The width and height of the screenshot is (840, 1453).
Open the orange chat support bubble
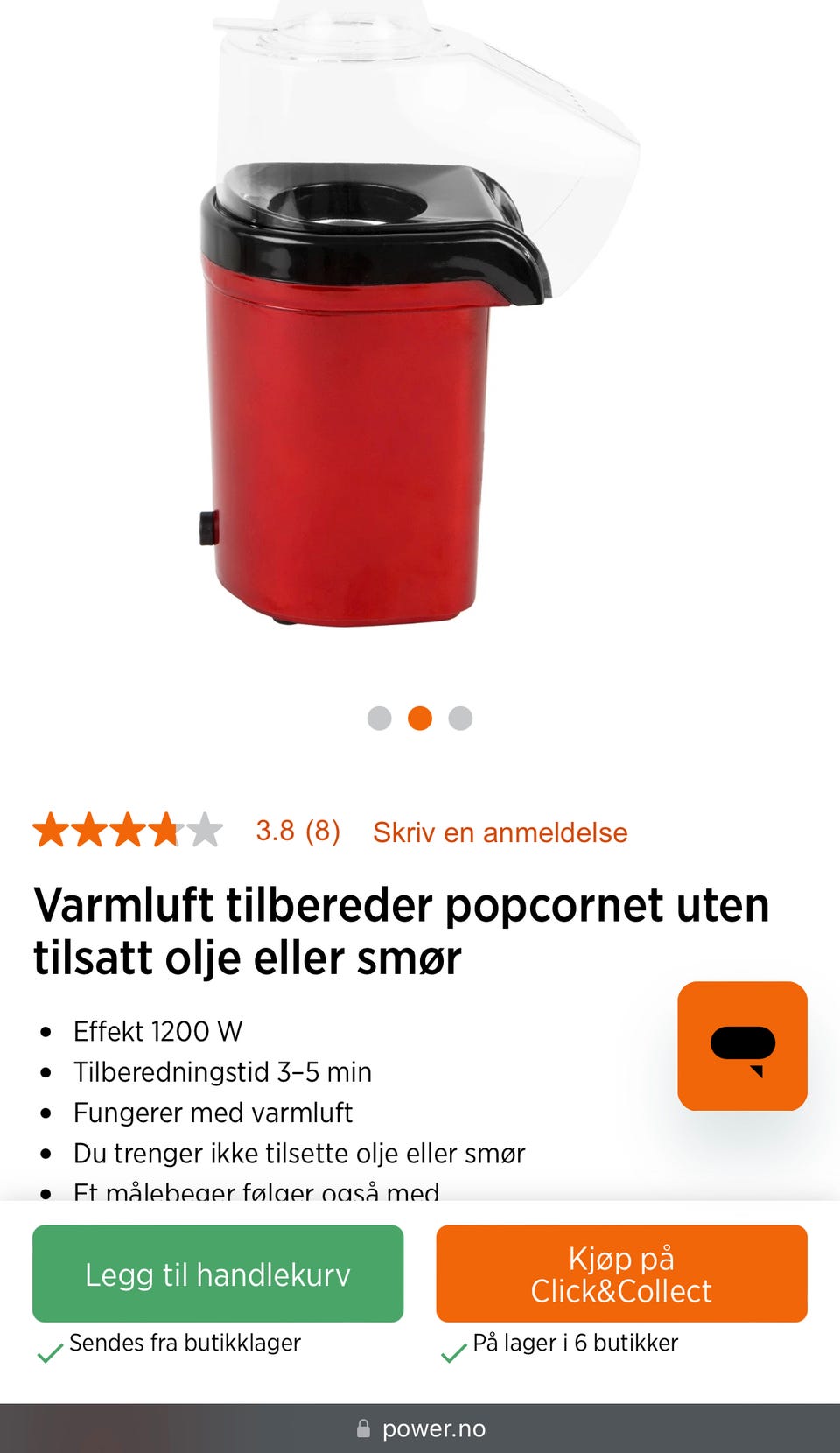pos(742,1046)
